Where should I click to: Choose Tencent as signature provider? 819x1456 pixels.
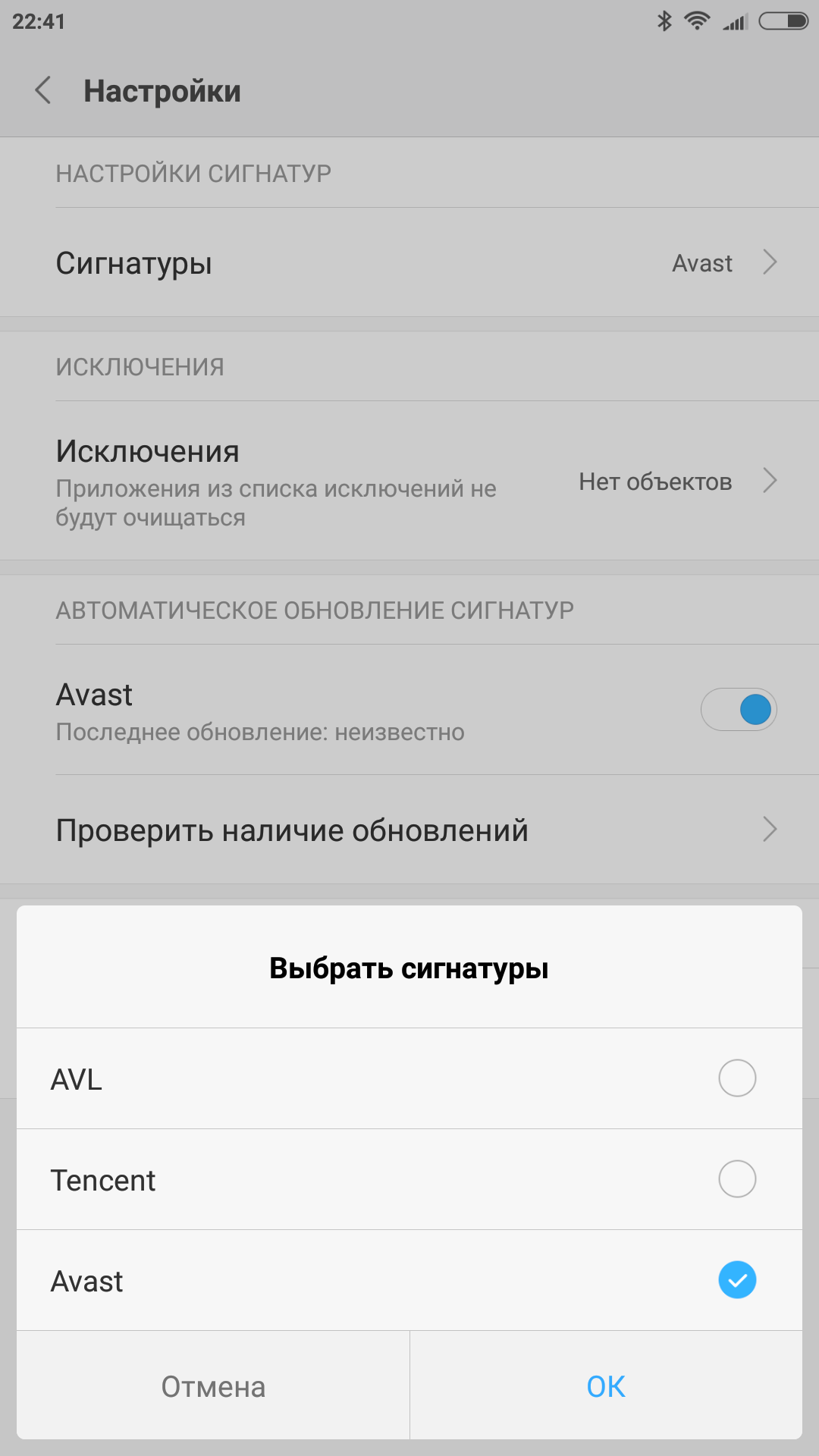coord(736,1179)
